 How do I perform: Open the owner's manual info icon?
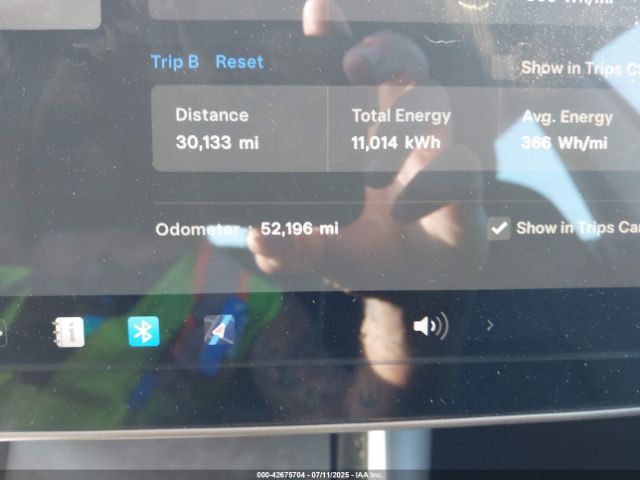(70, 332)
